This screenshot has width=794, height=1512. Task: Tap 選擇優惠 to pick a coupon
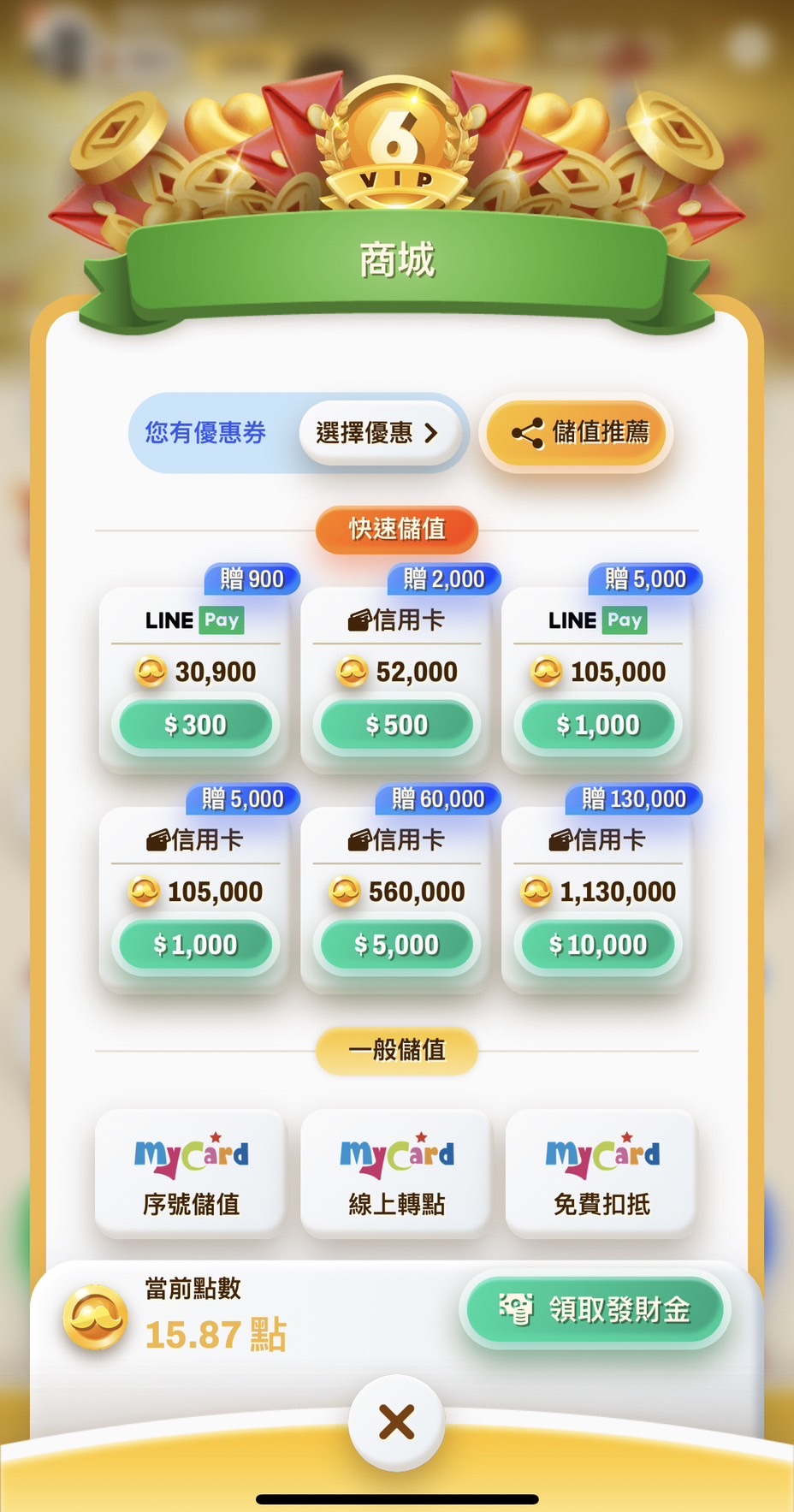pos(376,433)
